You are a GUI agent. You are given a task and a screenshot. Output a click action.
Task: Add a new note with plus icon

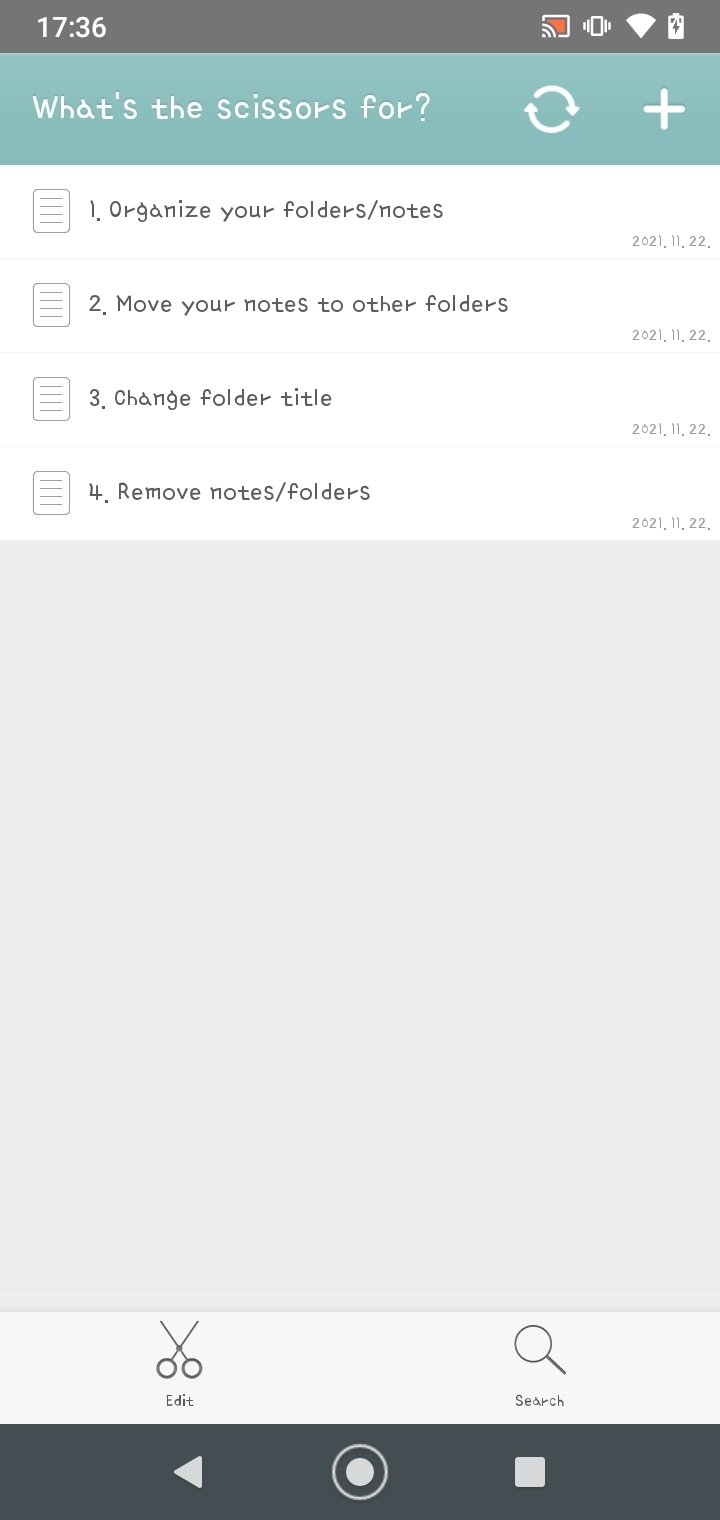(664, 109)
